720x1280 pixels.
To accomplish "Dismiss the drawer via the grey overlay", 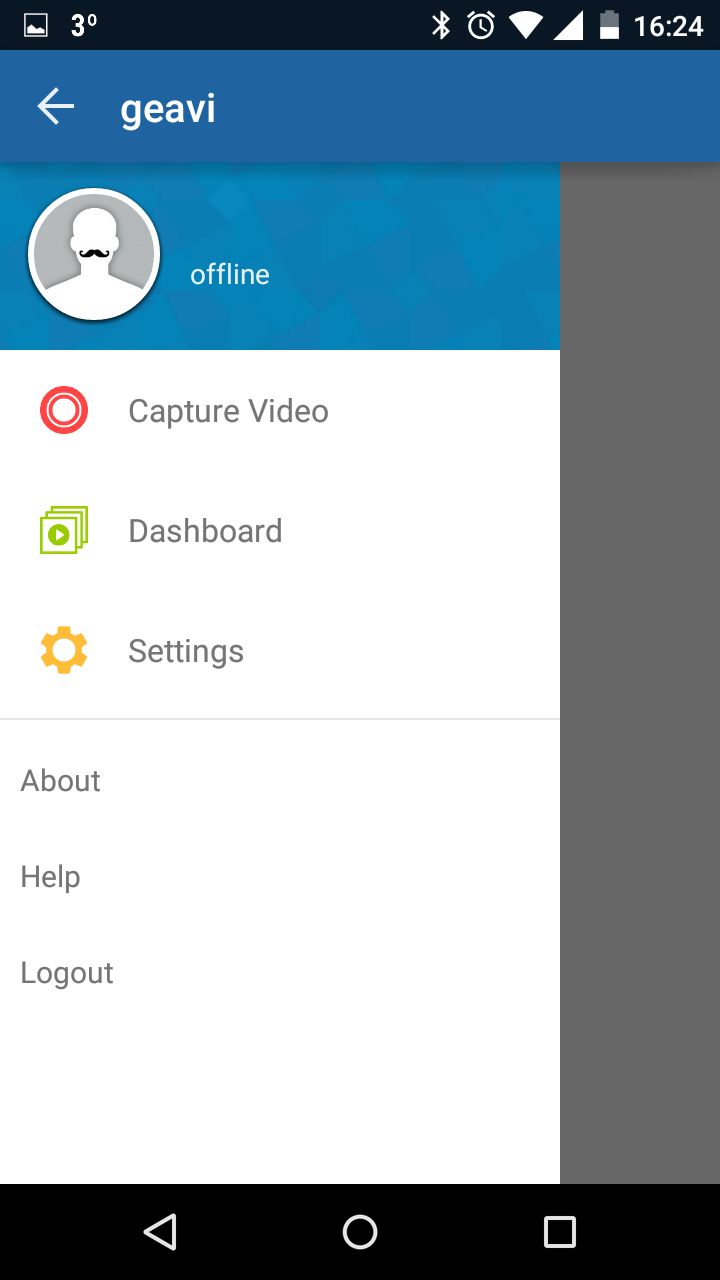I will coord(640,673).
